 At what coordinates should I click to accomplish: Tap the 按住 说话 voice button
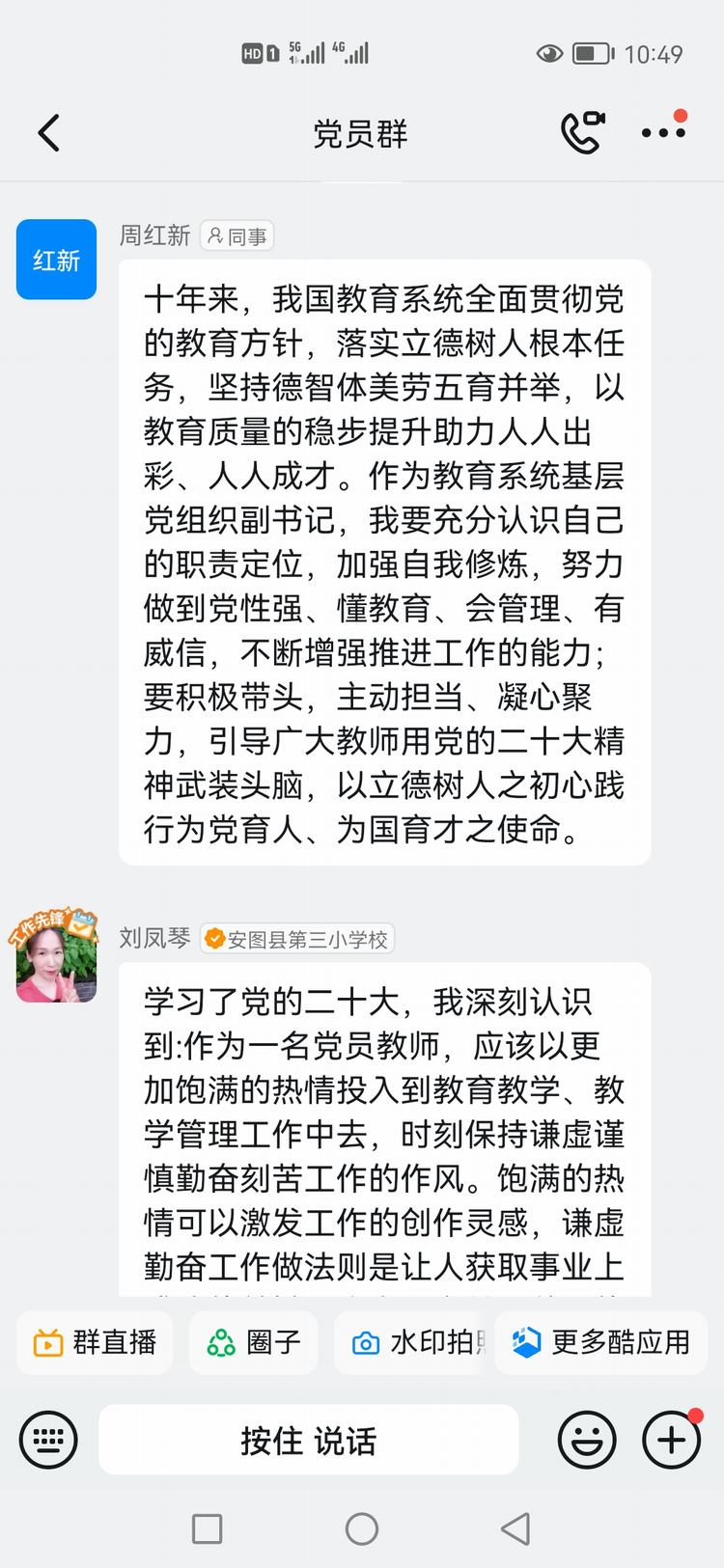point(308,1441)
